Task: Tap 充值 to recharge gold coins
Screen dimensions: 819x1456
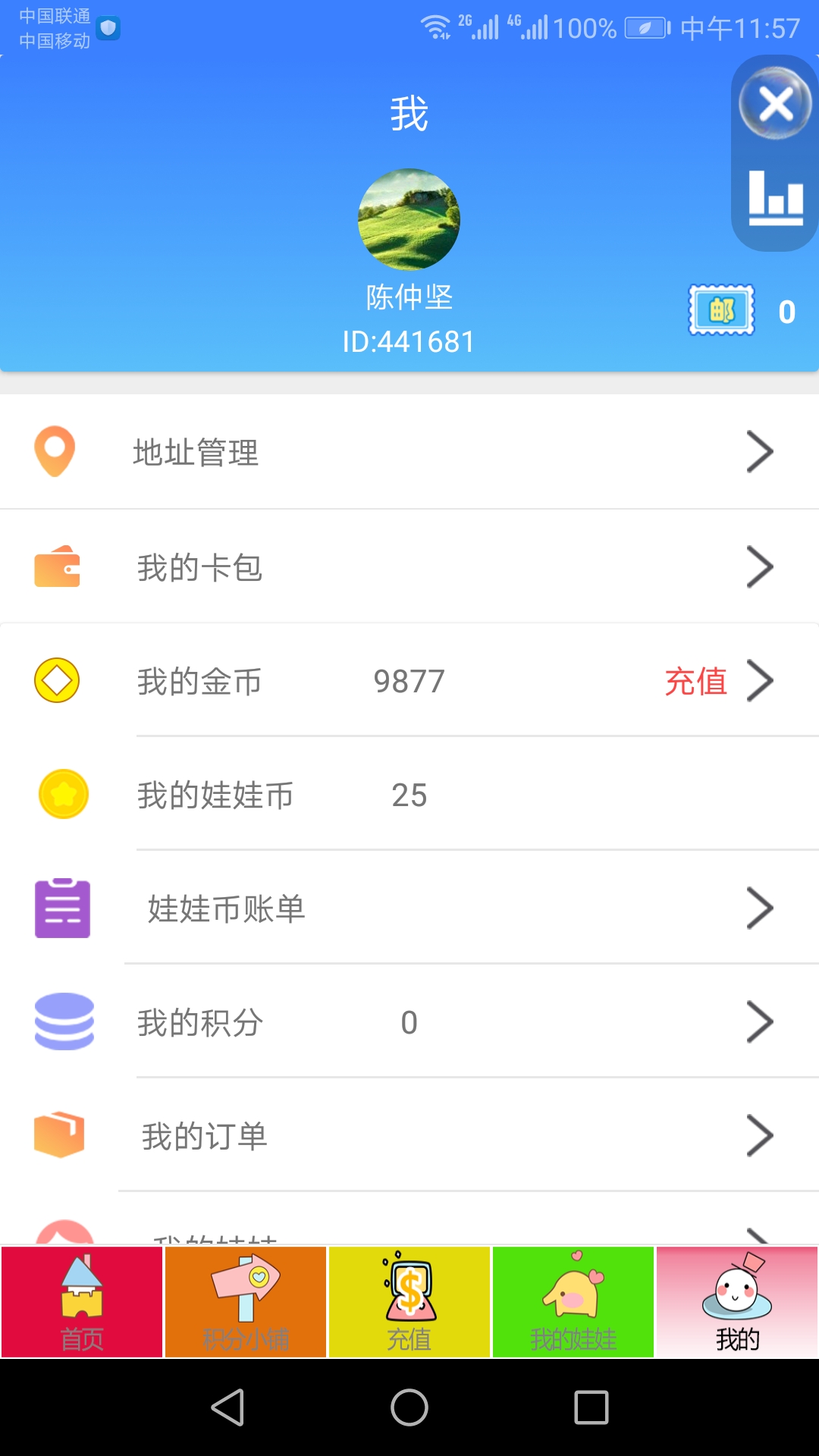Action: point(695,681)
